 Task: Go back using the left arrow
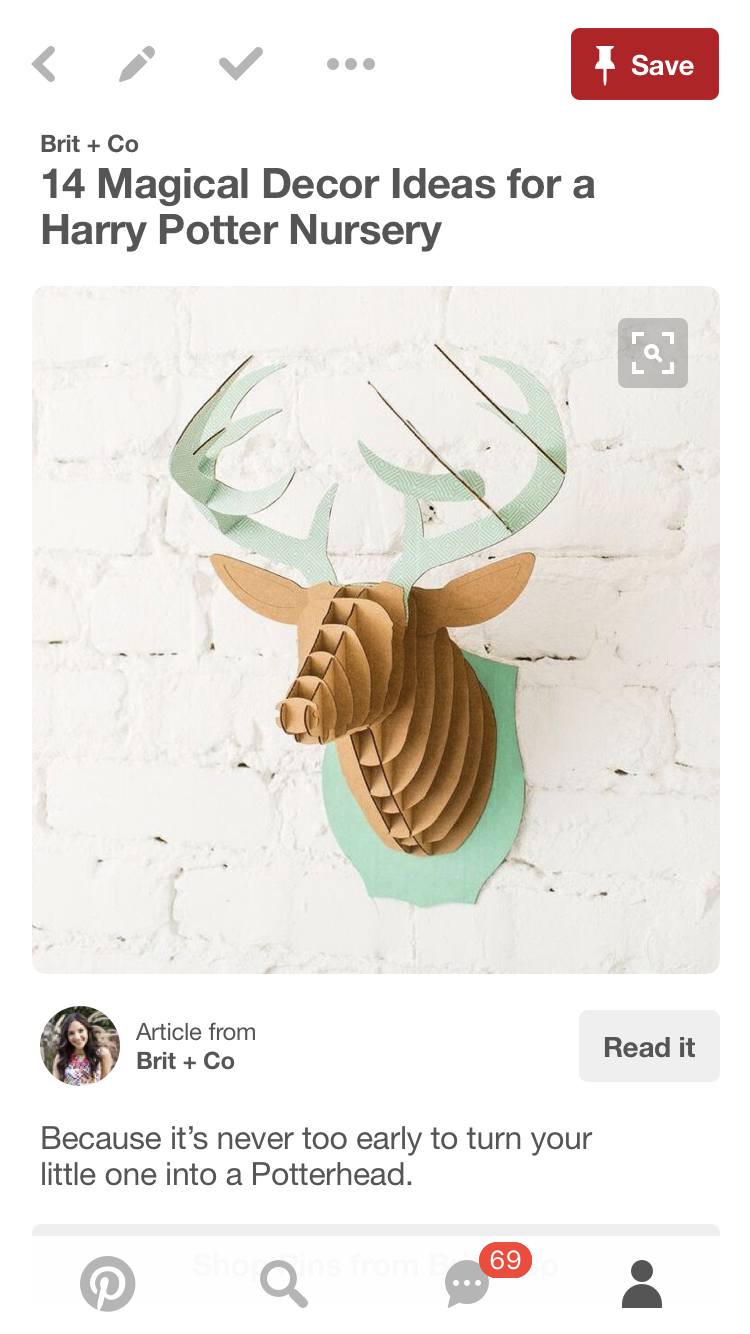[x=43, y=65]
